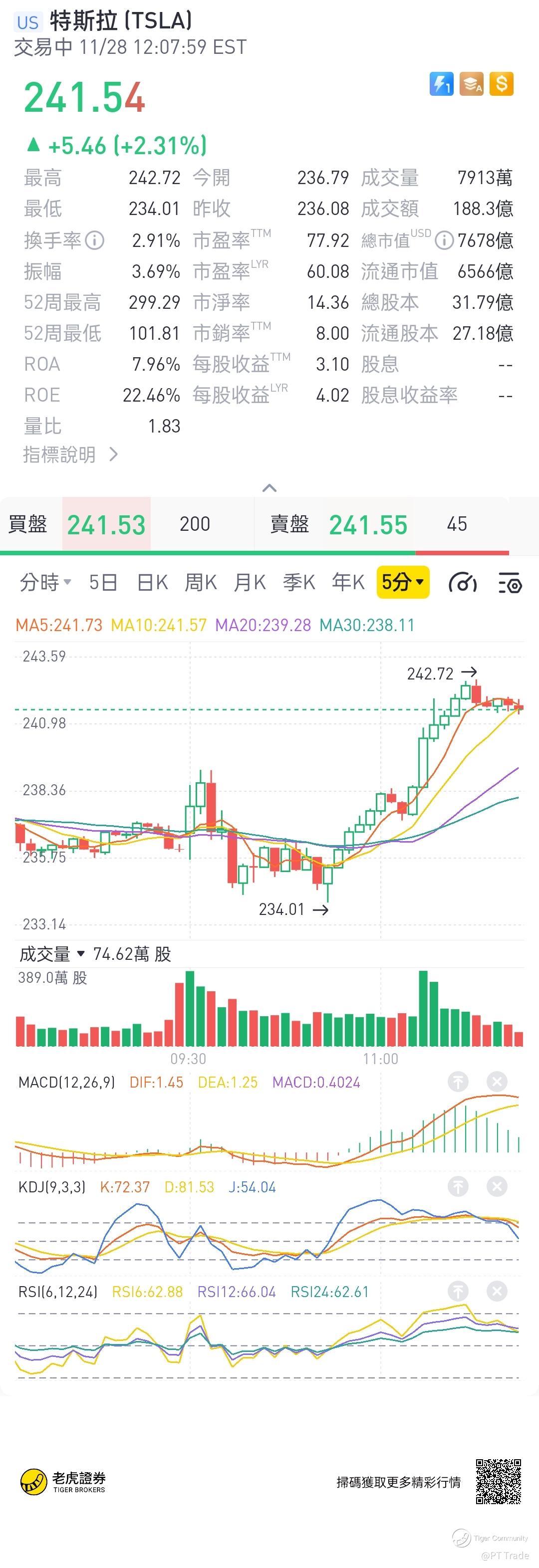Select the 年K chart tab

click(348, 583)
